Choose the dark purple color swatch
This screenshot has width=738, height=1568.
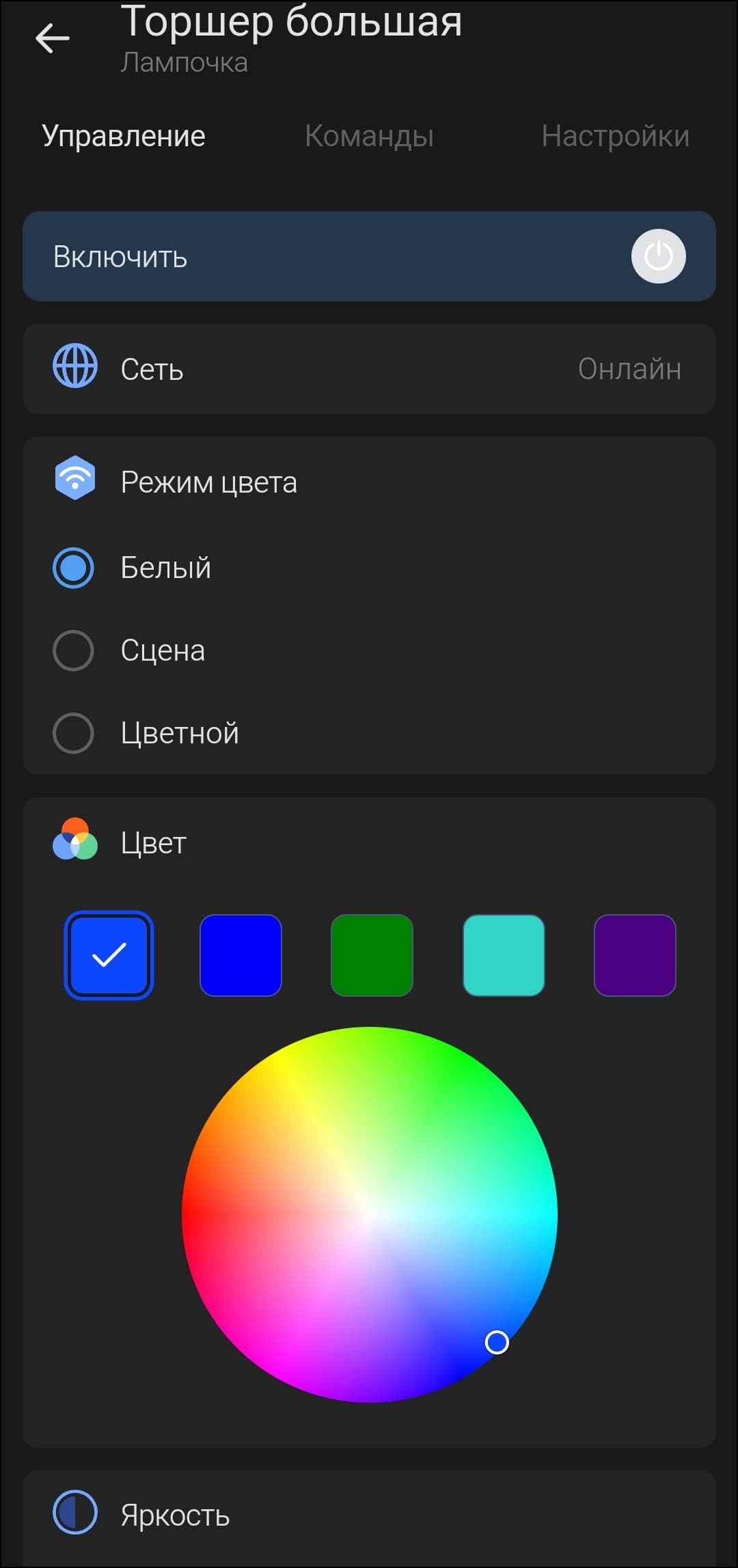635,955
